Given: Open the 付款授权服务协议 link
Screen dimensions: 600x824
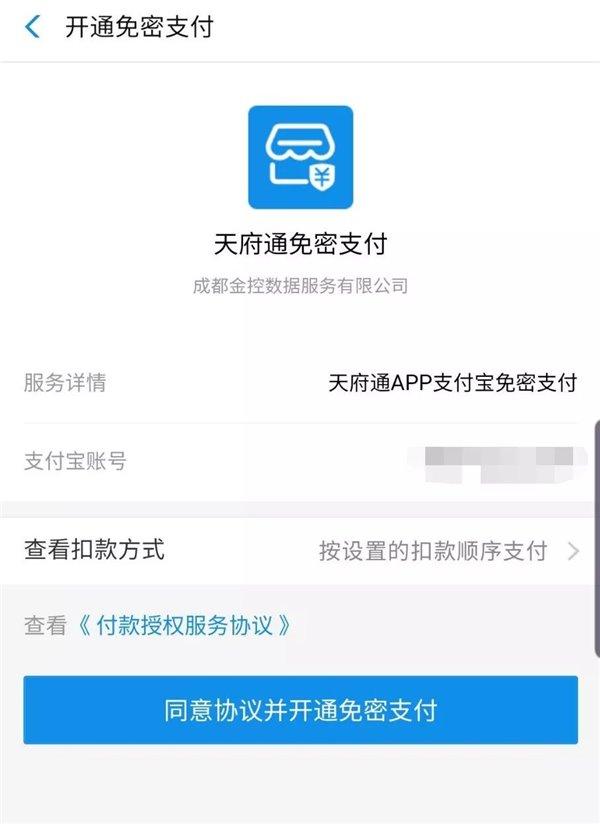Looking at the screenshot, I should [x=184, y=625].
